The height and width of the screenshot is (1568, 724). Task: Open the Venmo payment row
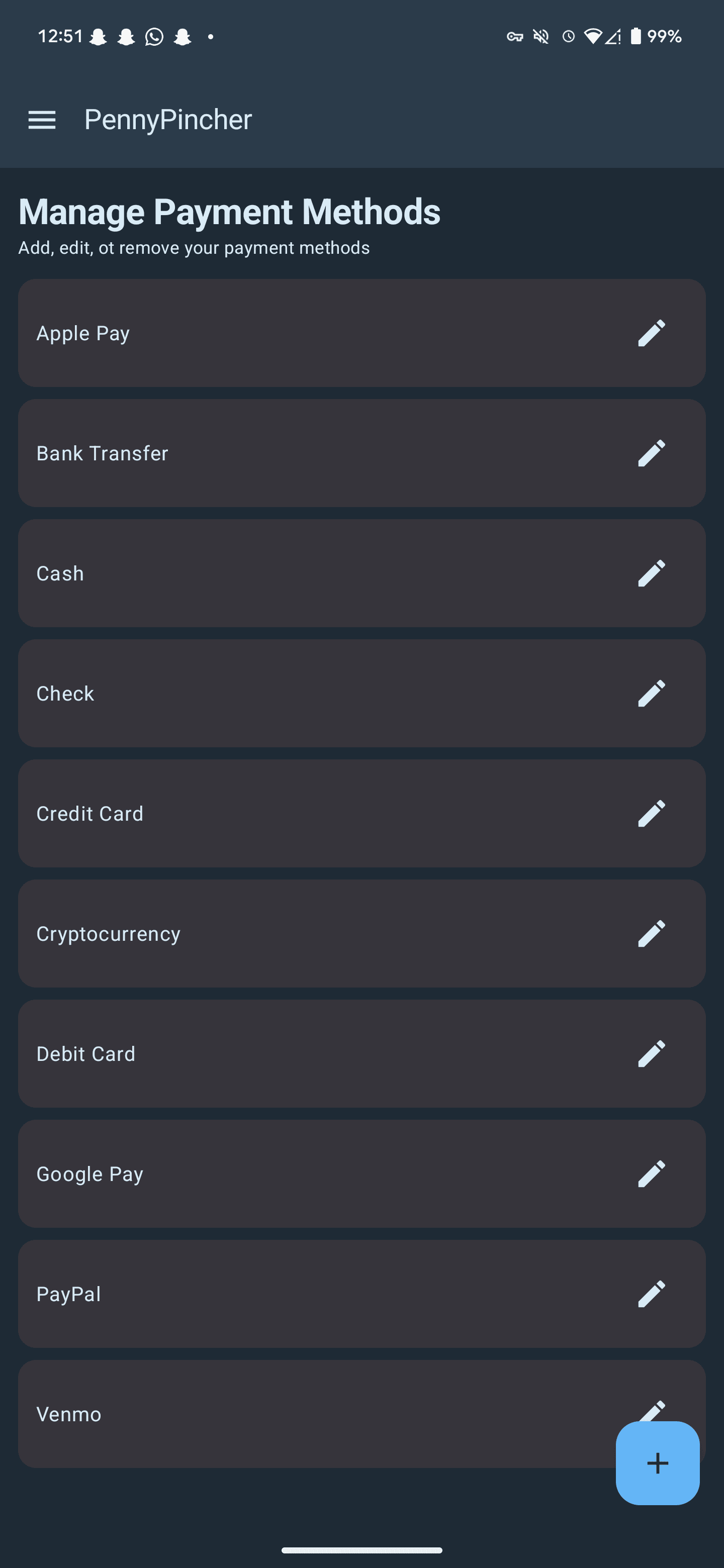point(243,1413)
